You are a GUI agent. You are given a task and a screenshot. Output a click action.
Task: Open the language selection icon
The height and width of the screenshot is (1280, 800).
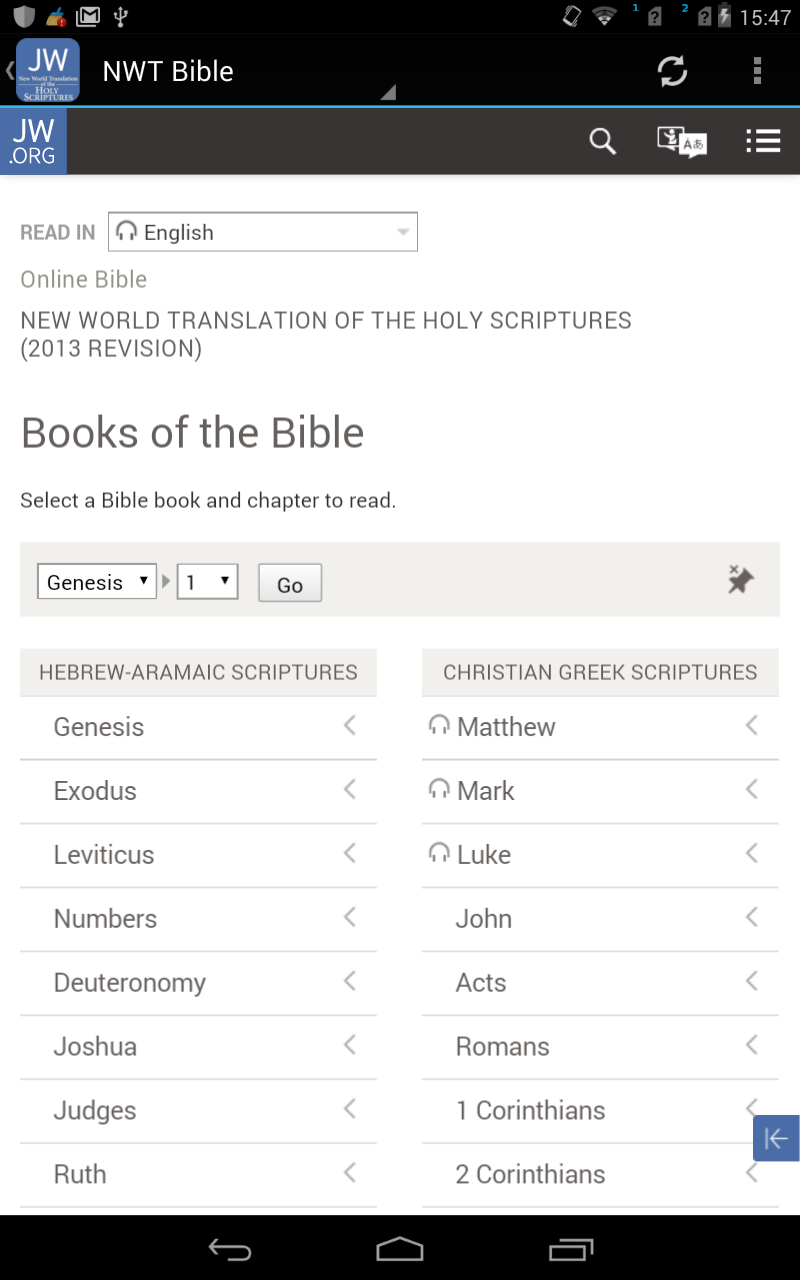(x=681, y=142)
